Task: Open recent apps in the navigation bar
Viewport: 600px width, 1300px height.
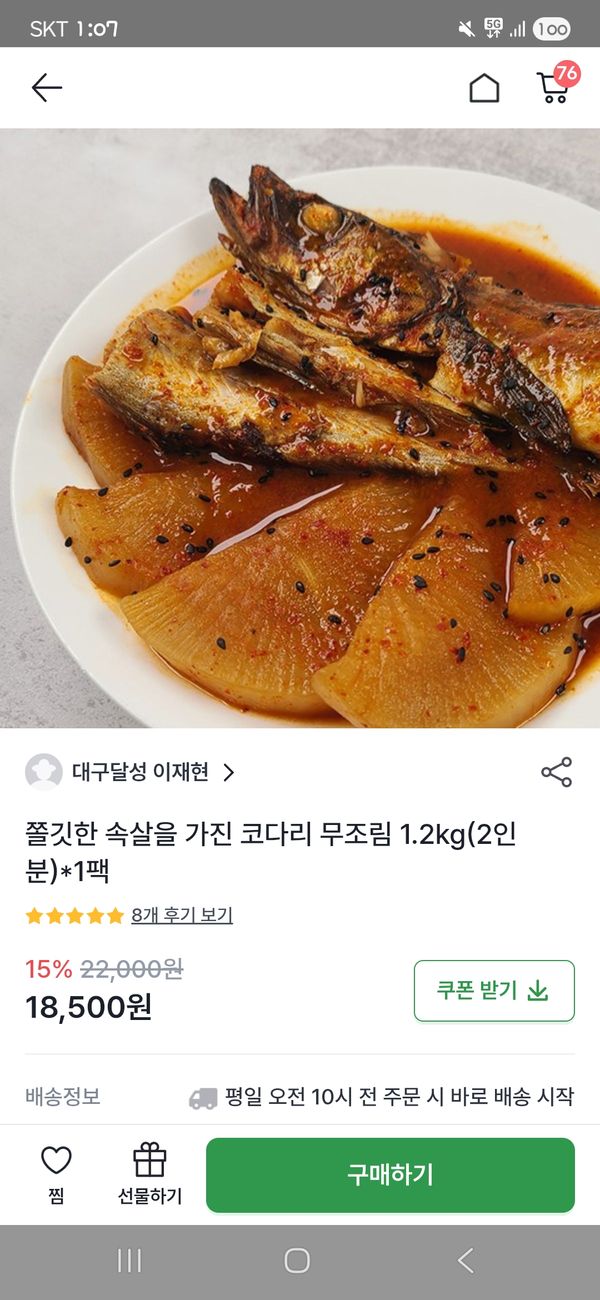Action: tap(129, 1261)
